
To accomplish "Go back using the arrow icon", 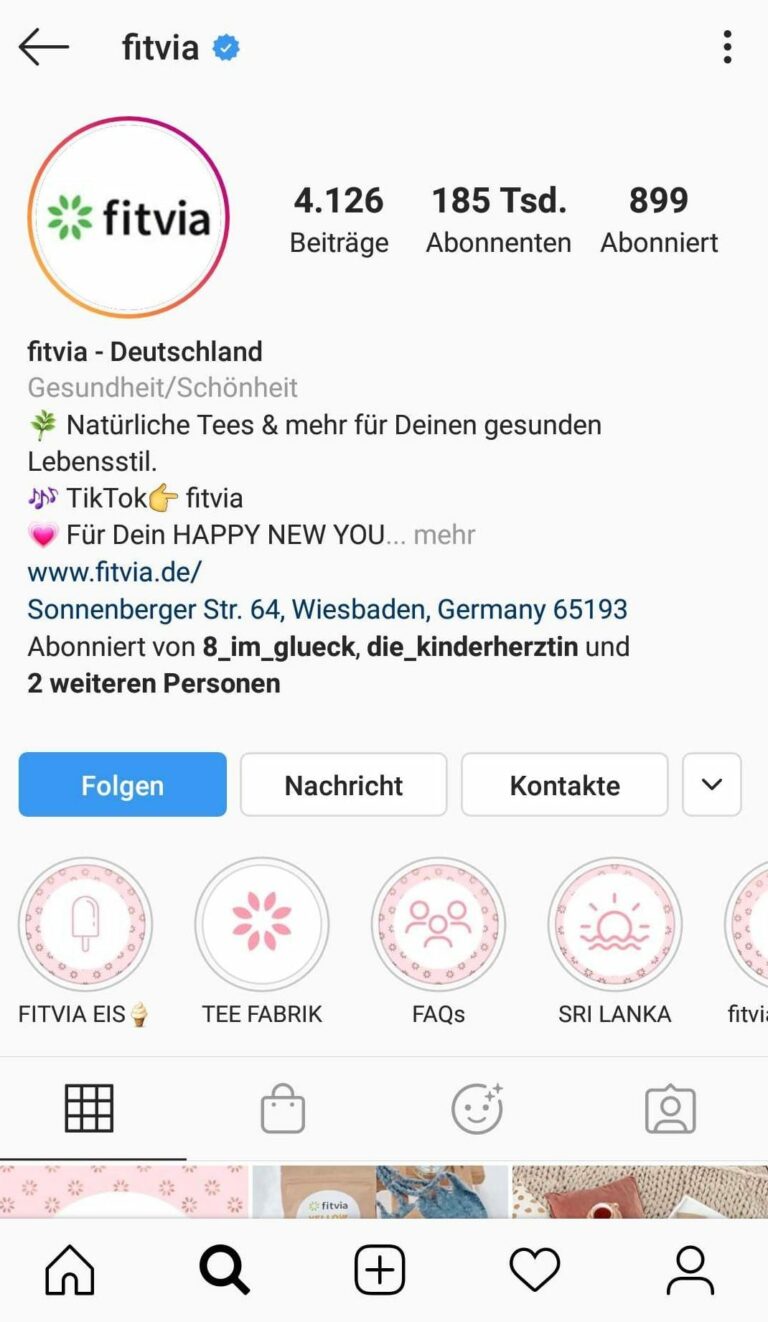I will (44, 47).
